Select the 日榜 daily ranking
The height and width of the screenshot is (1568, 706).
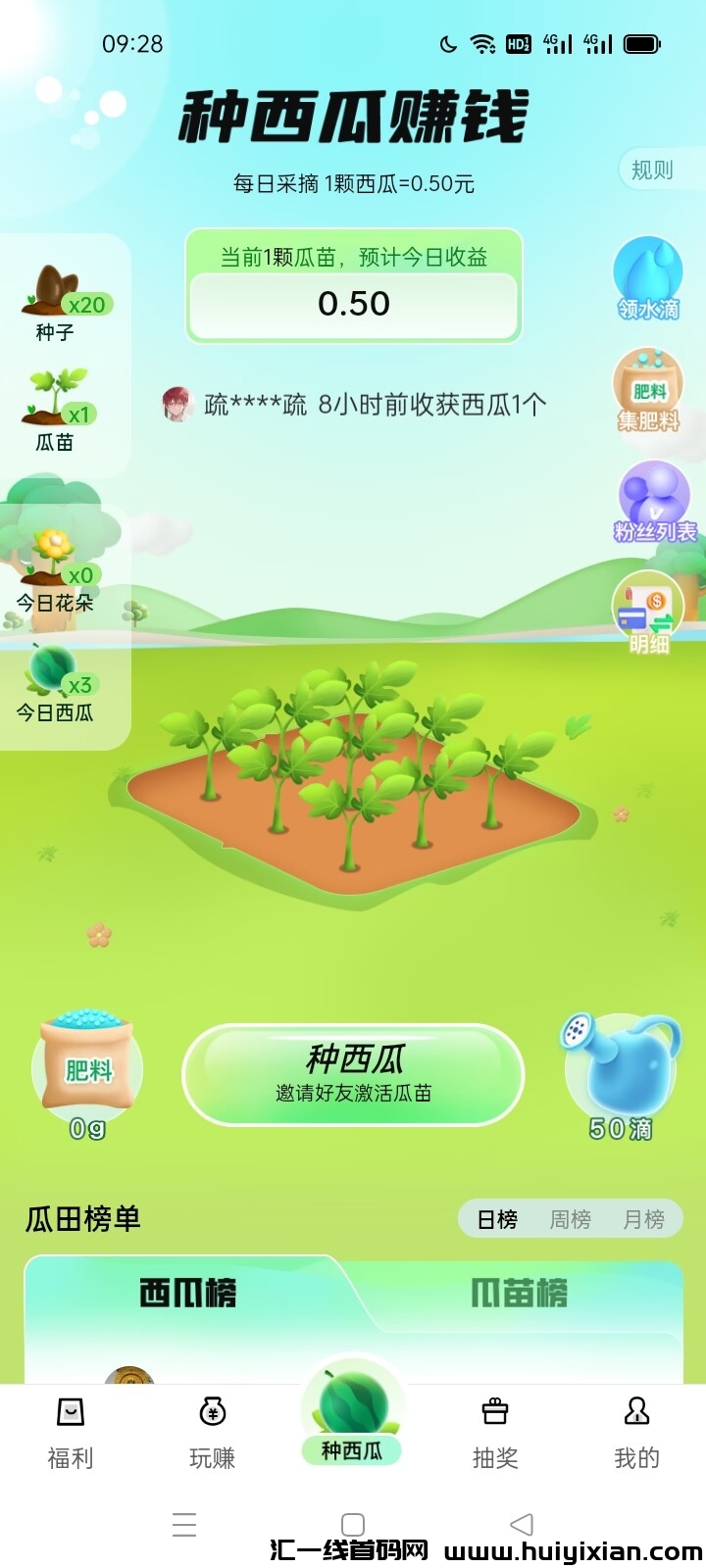point(497,1219)
